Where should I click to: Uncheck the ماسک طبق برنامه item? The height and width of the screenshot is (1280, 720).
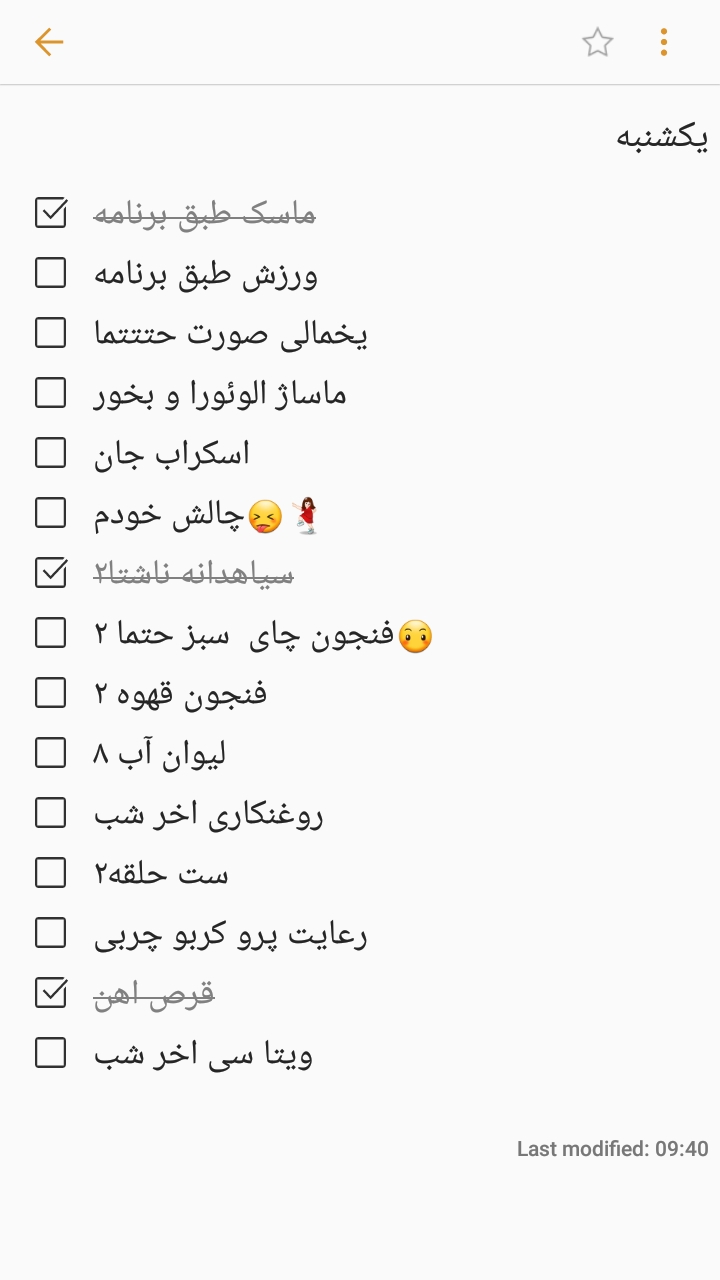click(x=51, y=213)
